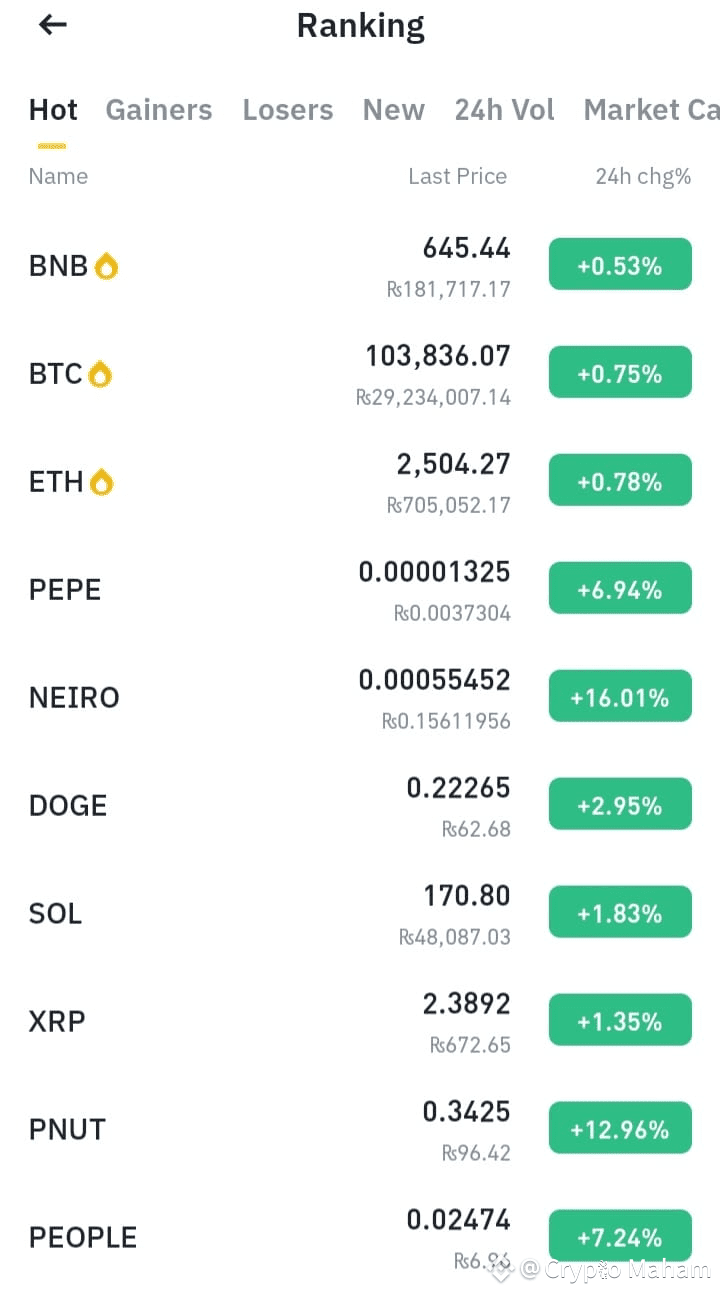Open the New tab
Image resolution: width=720 pixels, height=1294 pixels.
coord(394,110)
